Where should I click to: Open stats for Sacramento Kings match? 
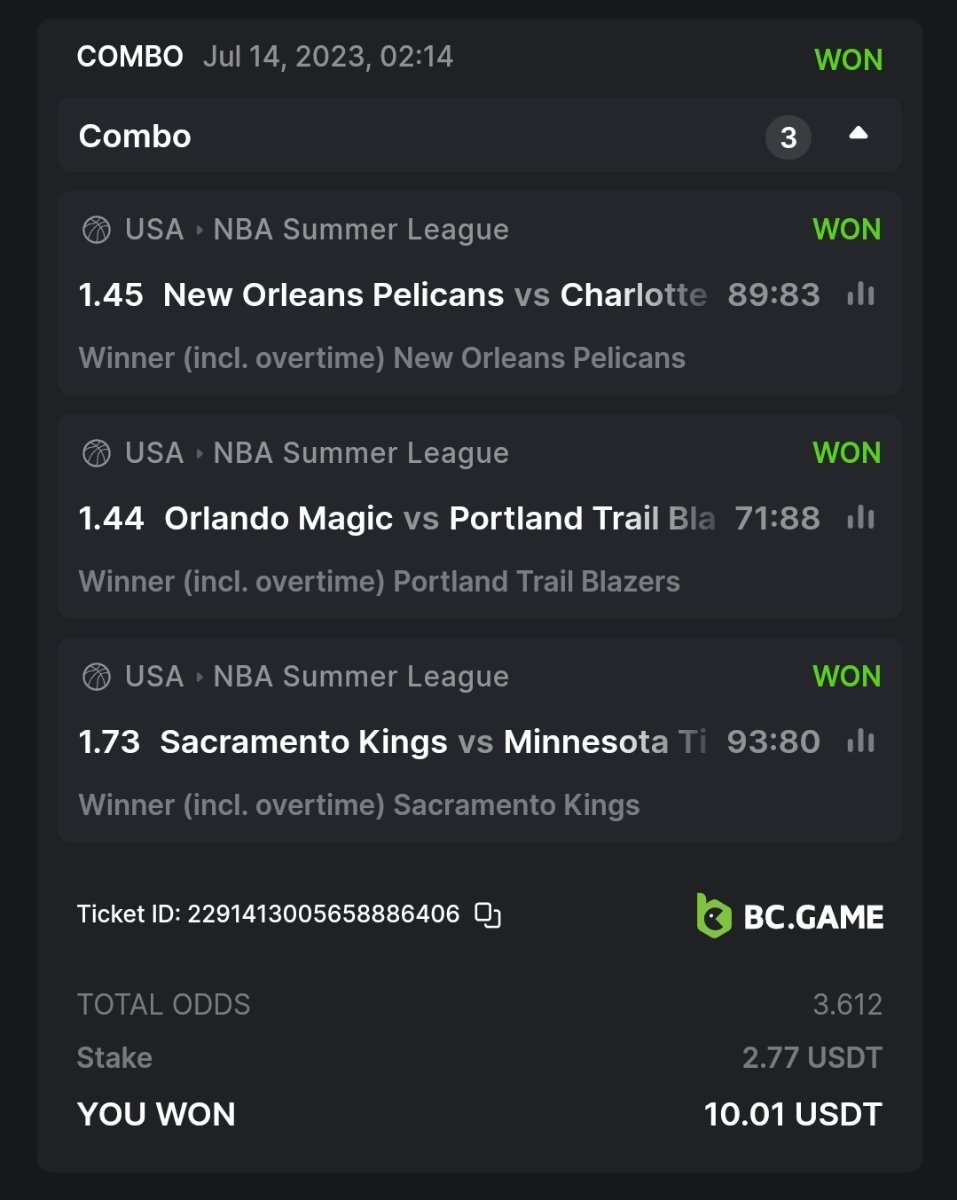tap(860, 742)
